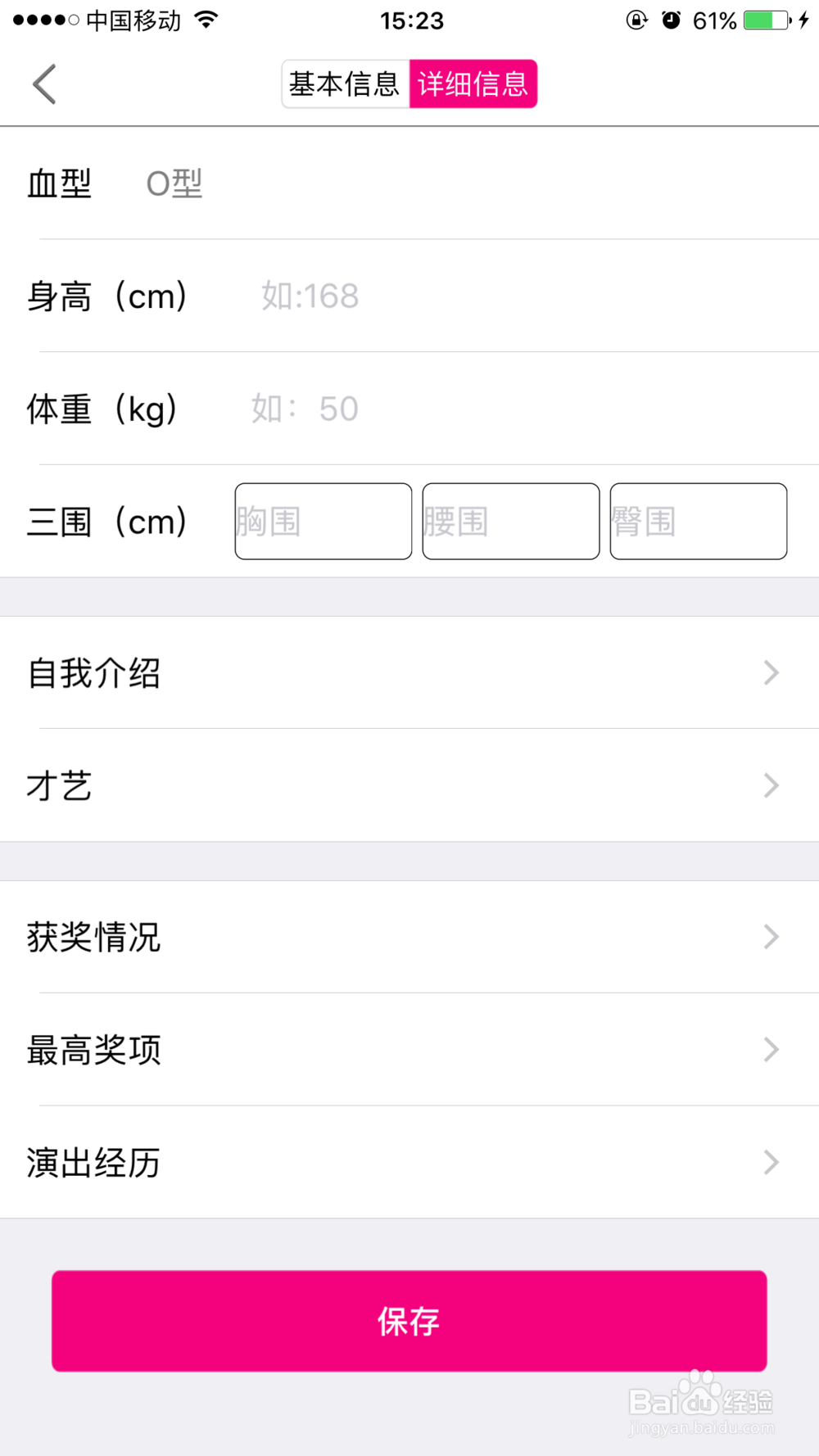The width and height of the screenshot is (819, 1456).
Task: Click the charging bolt icon
Action: point(805,20)
